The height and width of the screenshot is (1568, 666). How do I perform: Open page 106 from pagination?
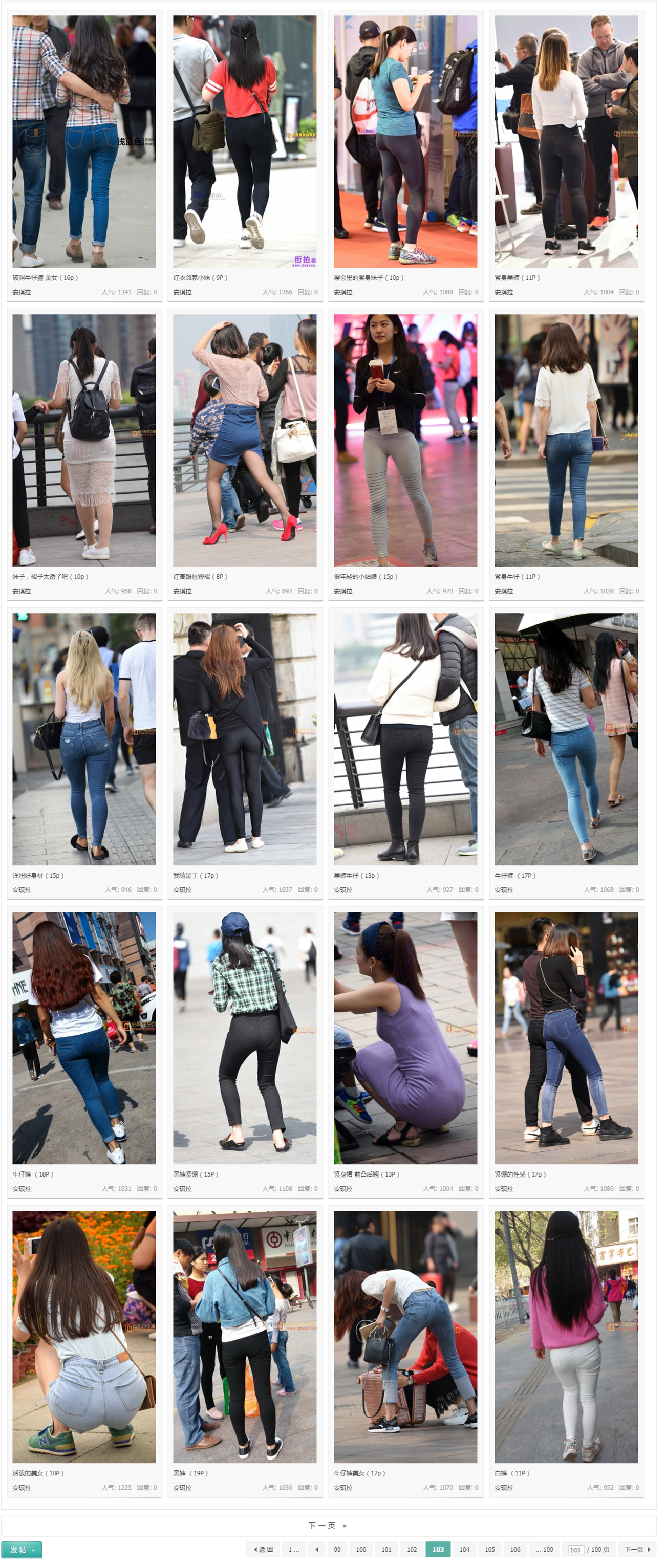click(x=515, y=1549)
